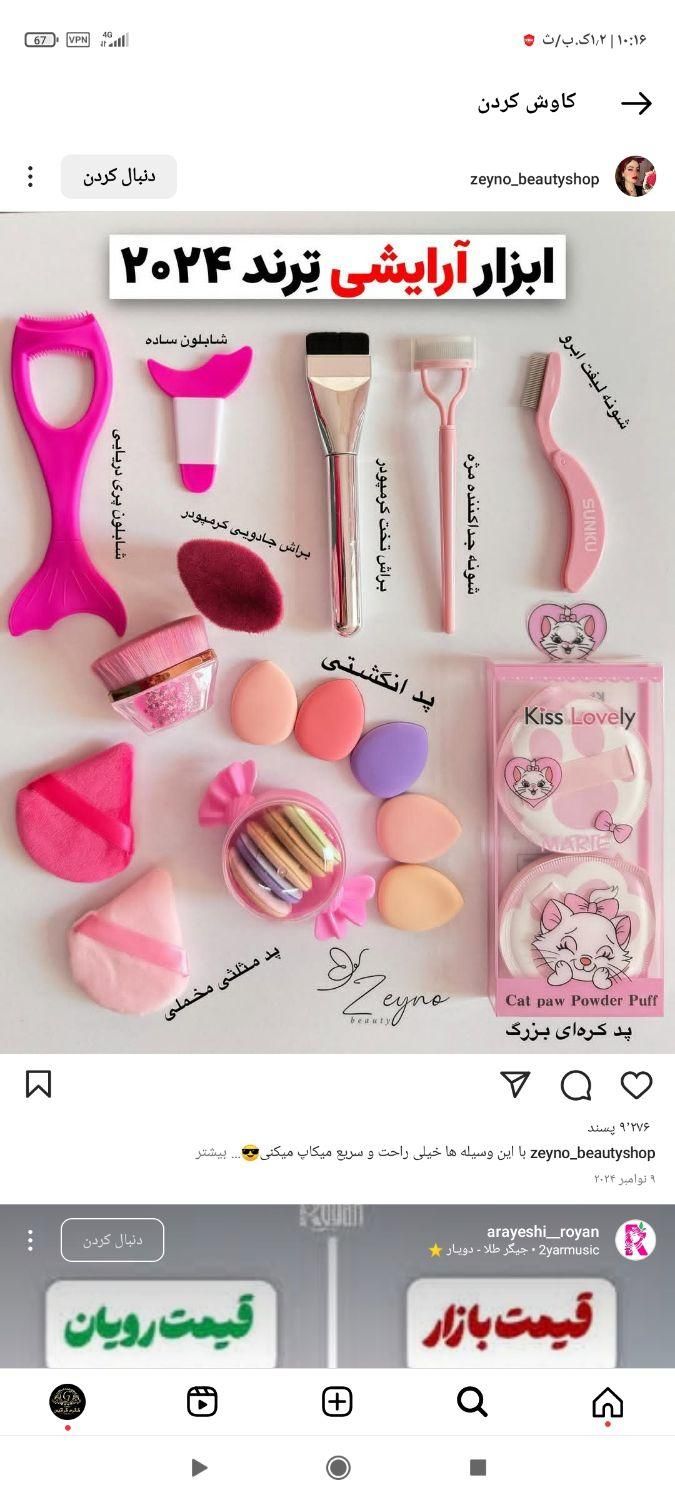Image resolution: width=675 pixels, height=1500 pixels.
Task: Open options menu for arayeshi__royan post
Action: tap(30, 1240)
